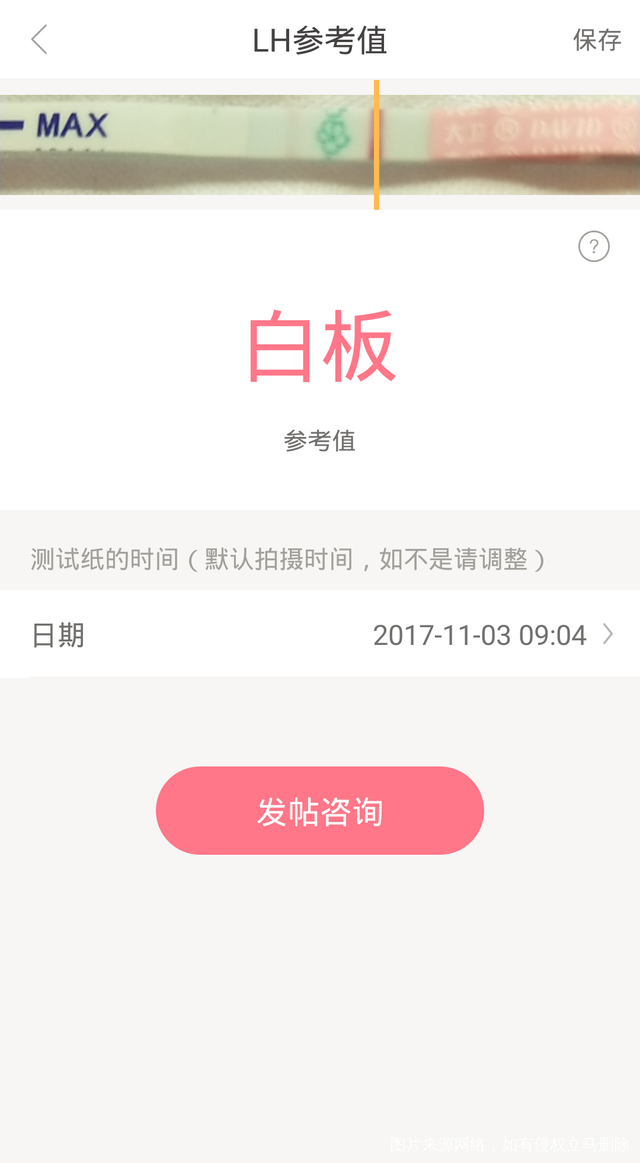Tap the 发帖咨询 button
The height and width of the screenshot is (1163, 640).
point(320,811)
